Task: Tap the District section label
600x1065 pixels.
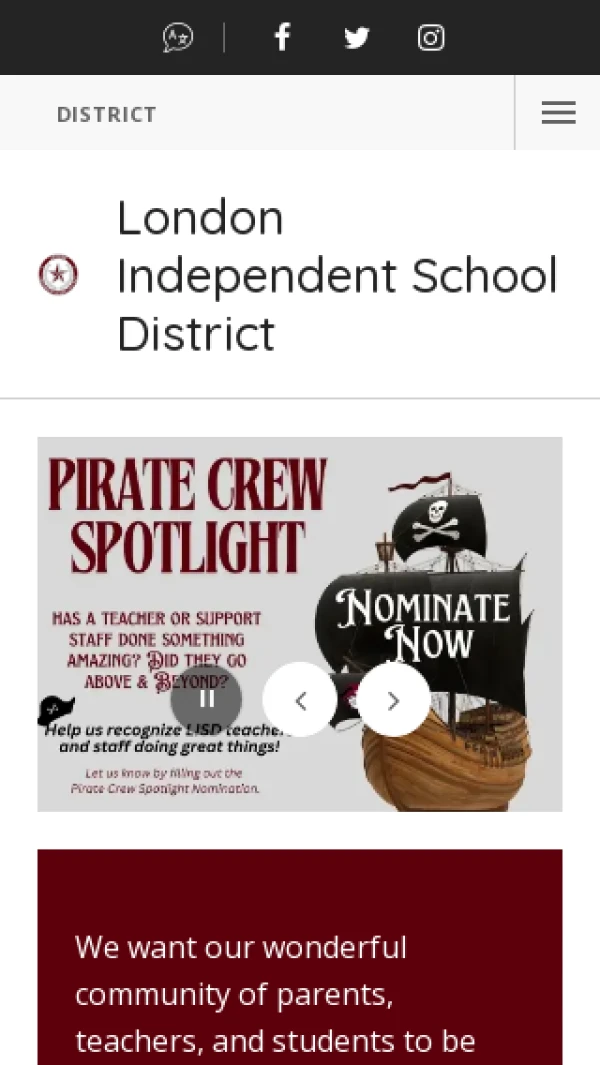Action: pos(107,114)
